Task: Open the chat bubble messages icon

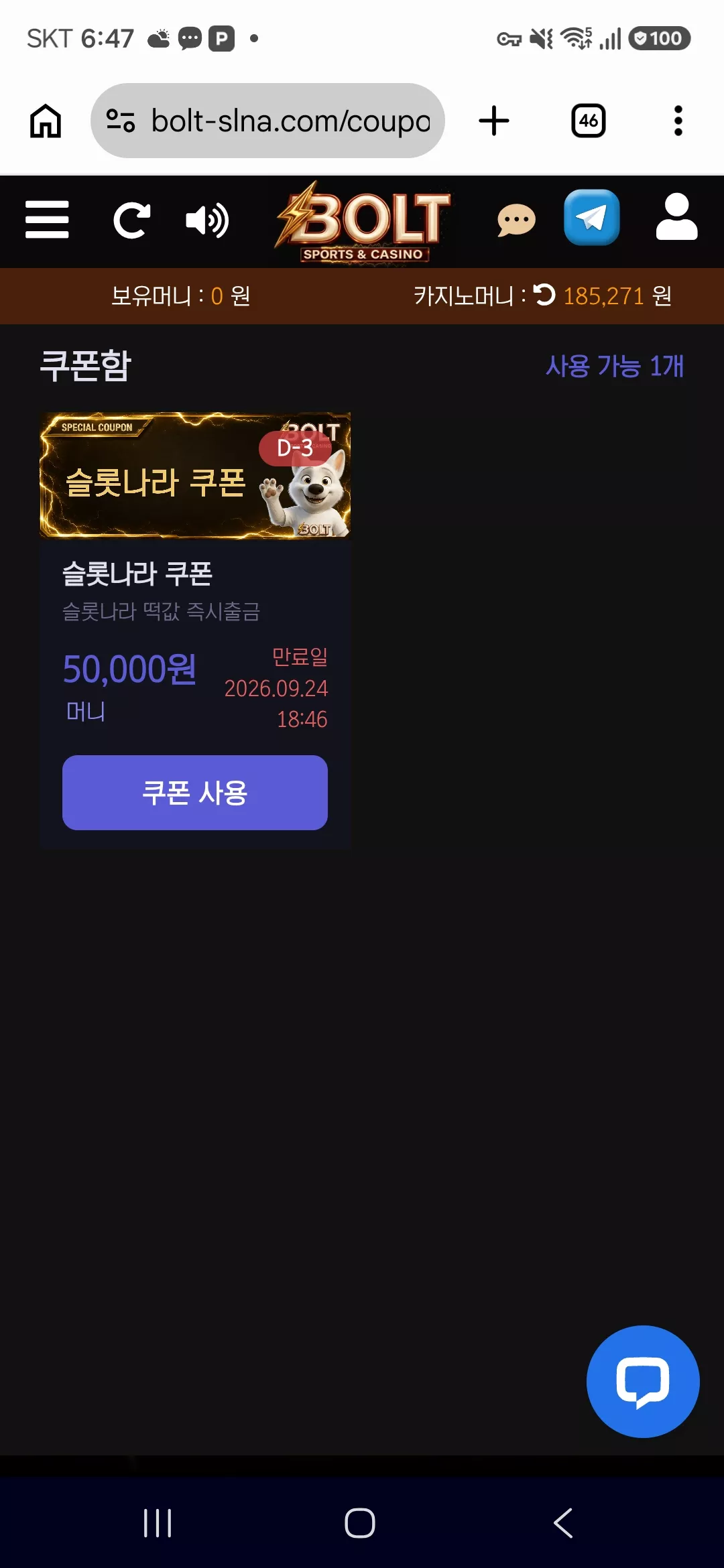Action: click(x=516, y=220)
